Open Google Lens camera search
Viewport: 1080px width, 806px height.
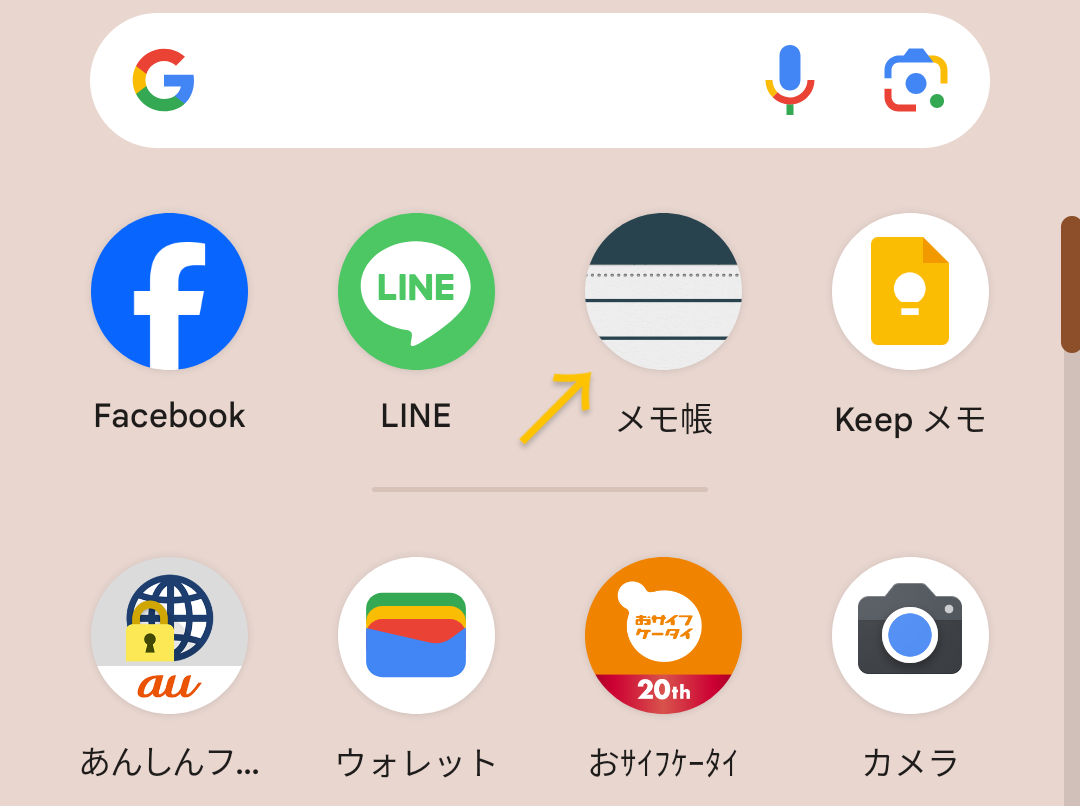click(915, 80)
